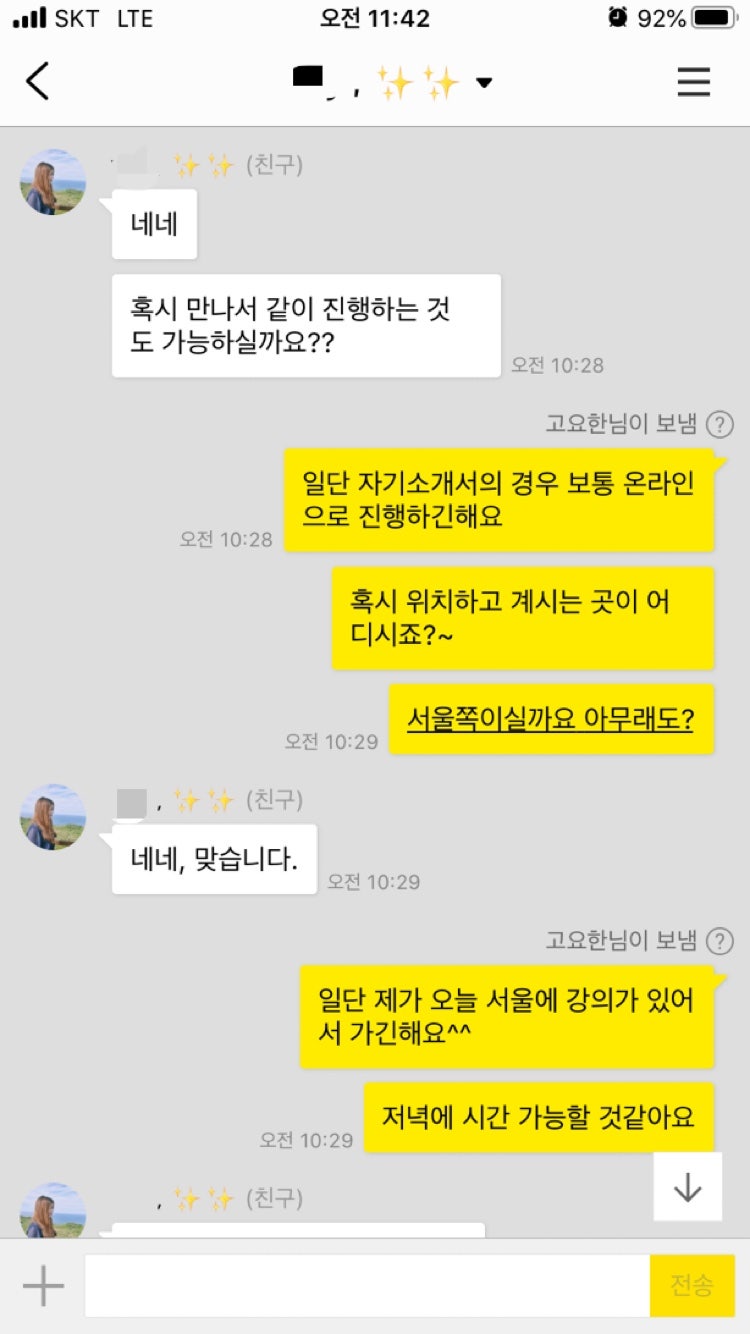This screenshot has height=1334, width=750.
Task: Tap the underlined 서울쪽이실까요 아무래도? link
Action: [x=550, y=719]
